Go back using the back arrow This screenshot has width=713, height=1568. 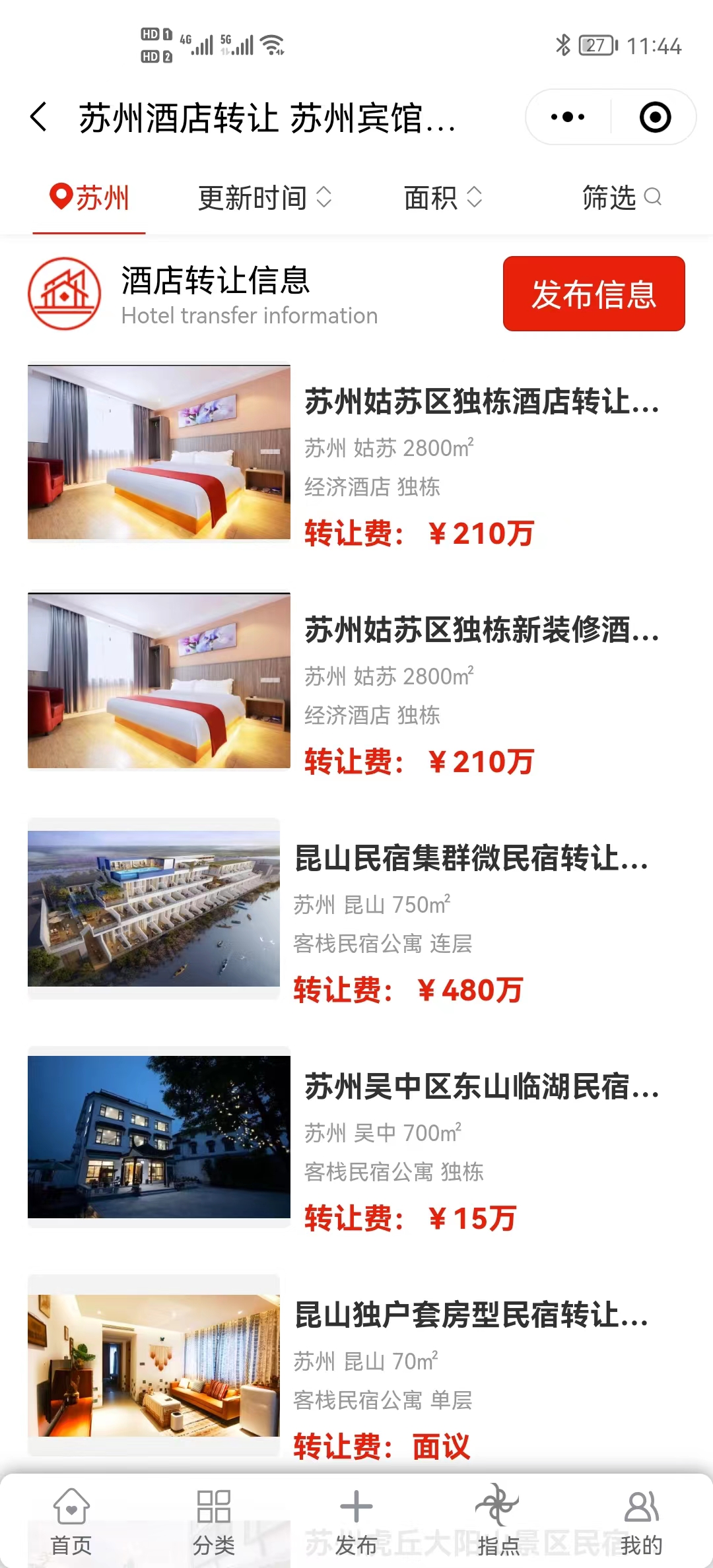40,117
